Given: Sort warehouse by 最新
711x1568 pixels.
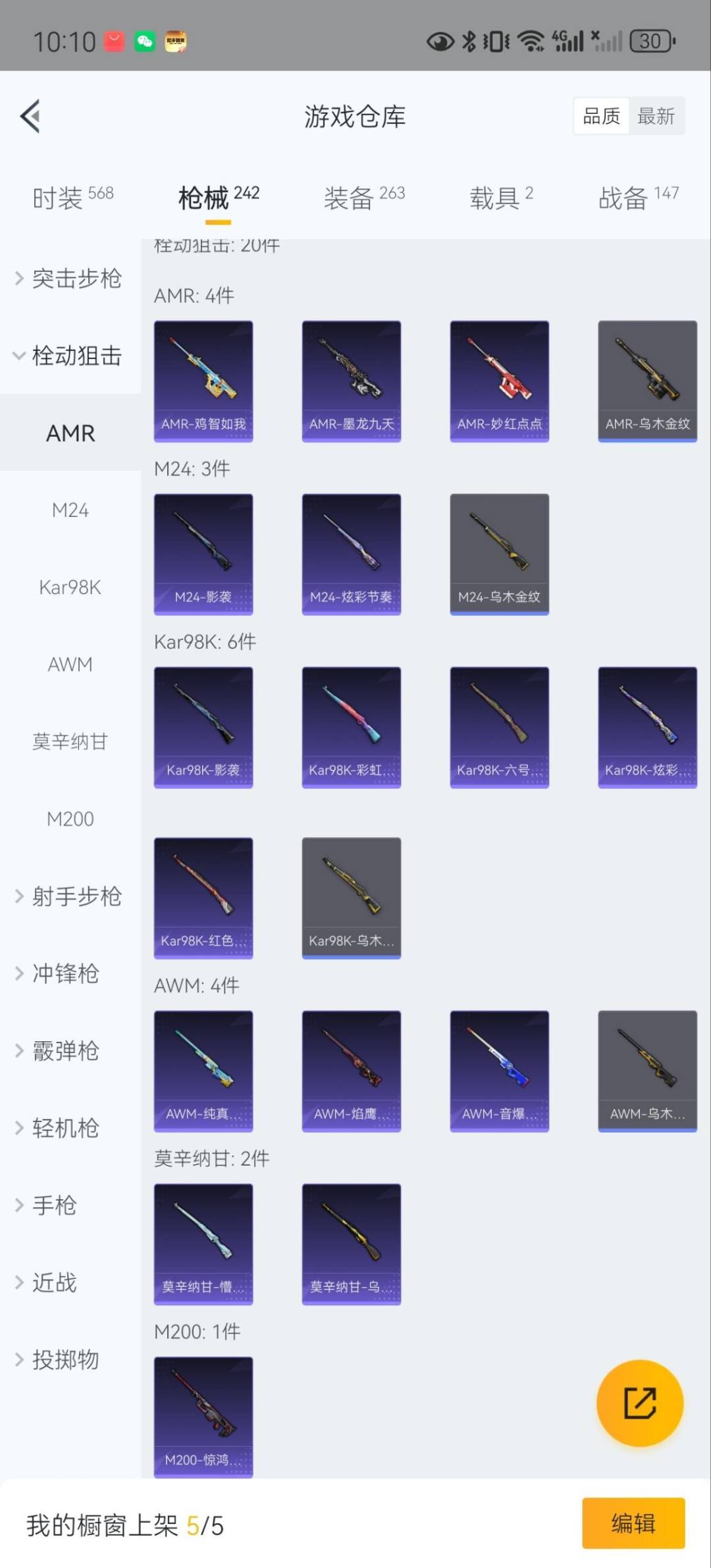Looking at the screenshot, I should pyautogui.click(x=656, y=117).
